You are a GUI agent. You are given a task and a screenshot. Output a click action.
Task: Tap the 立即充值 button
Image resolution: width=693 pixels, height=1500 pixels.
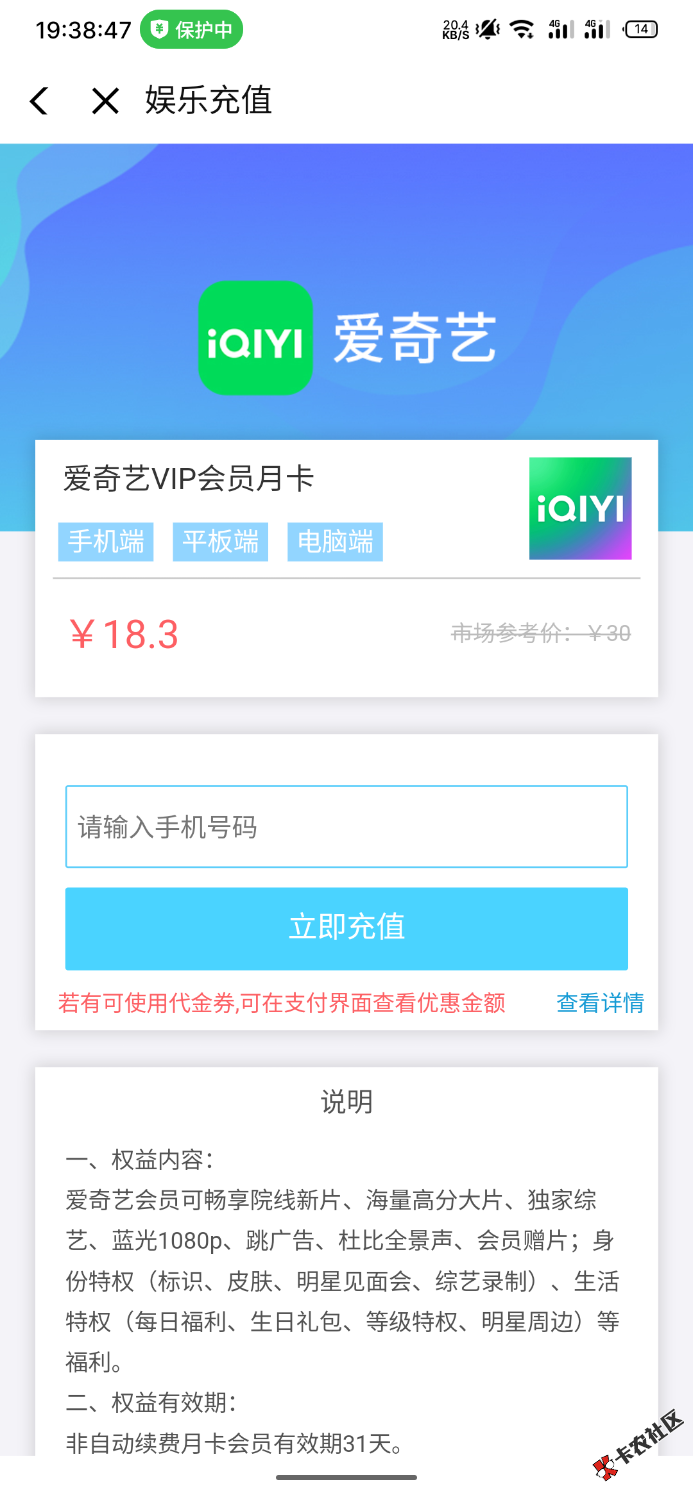[x=346, y=927]
